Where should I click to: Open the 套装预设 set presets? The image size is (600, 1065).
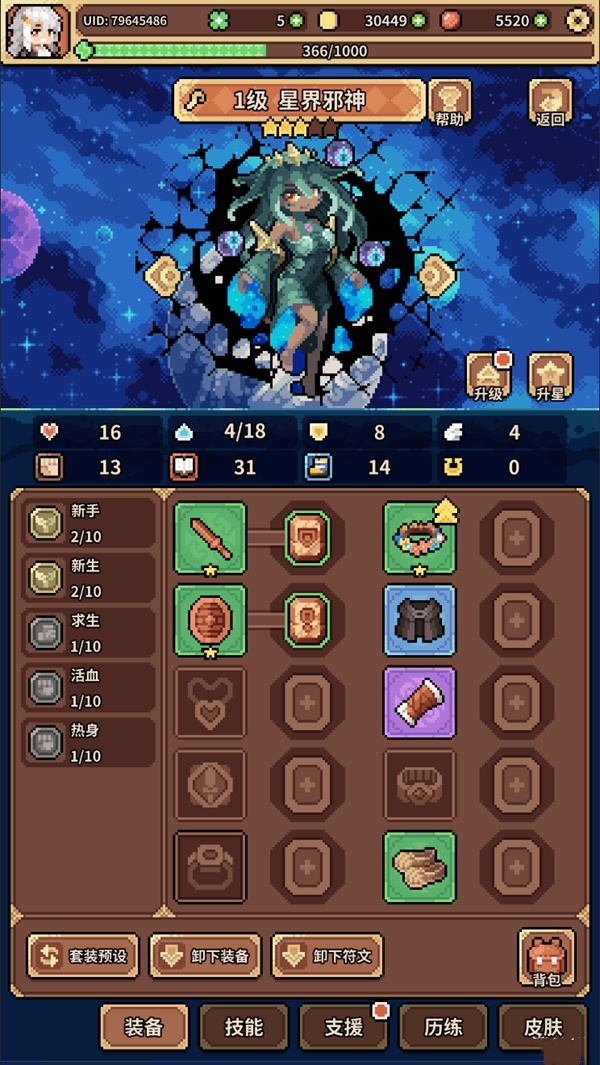83,955
